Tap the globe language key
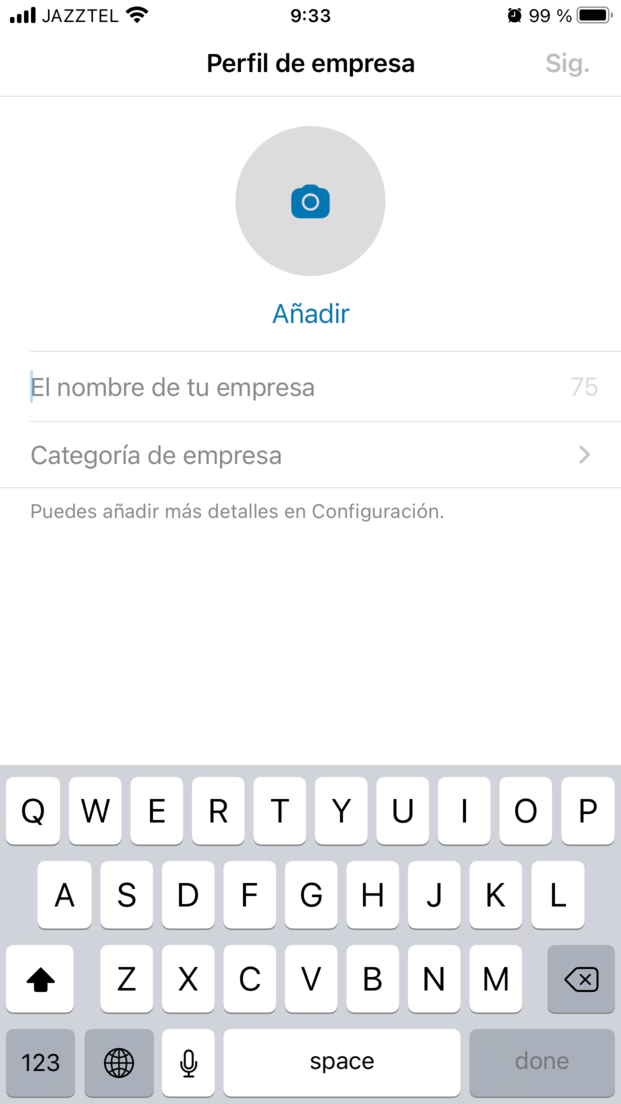Viewport: 621px width, 1104px height. [119, 1062]
